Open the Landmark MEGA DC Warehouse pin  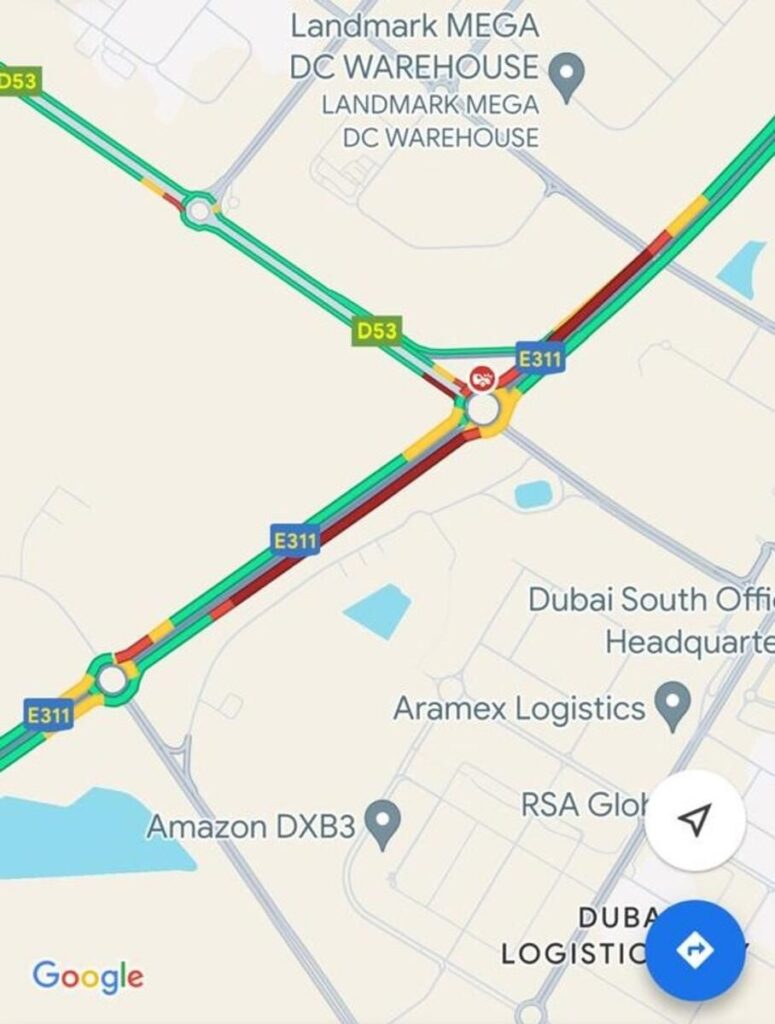[568, 76]
